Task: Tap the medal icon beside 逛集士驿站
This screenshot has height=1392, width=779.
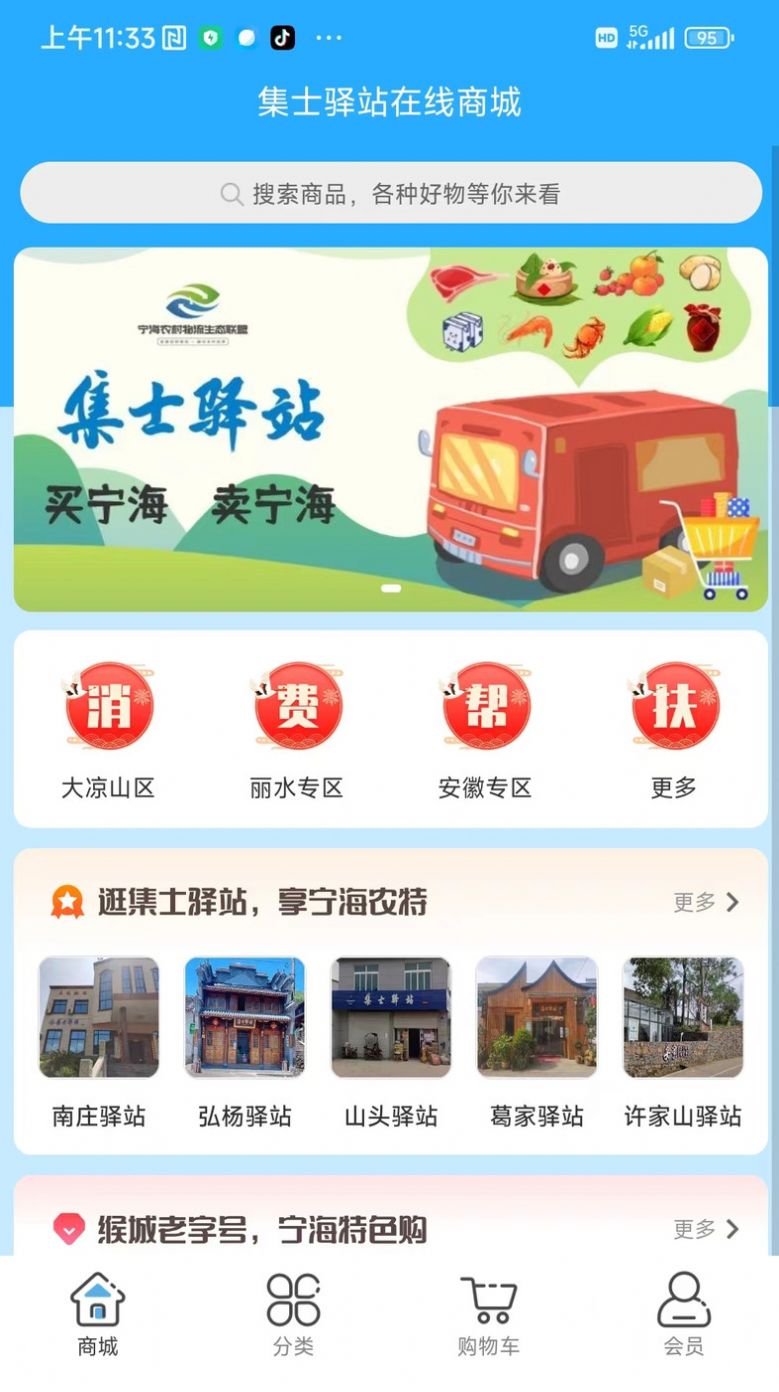Action: (66, 901)
